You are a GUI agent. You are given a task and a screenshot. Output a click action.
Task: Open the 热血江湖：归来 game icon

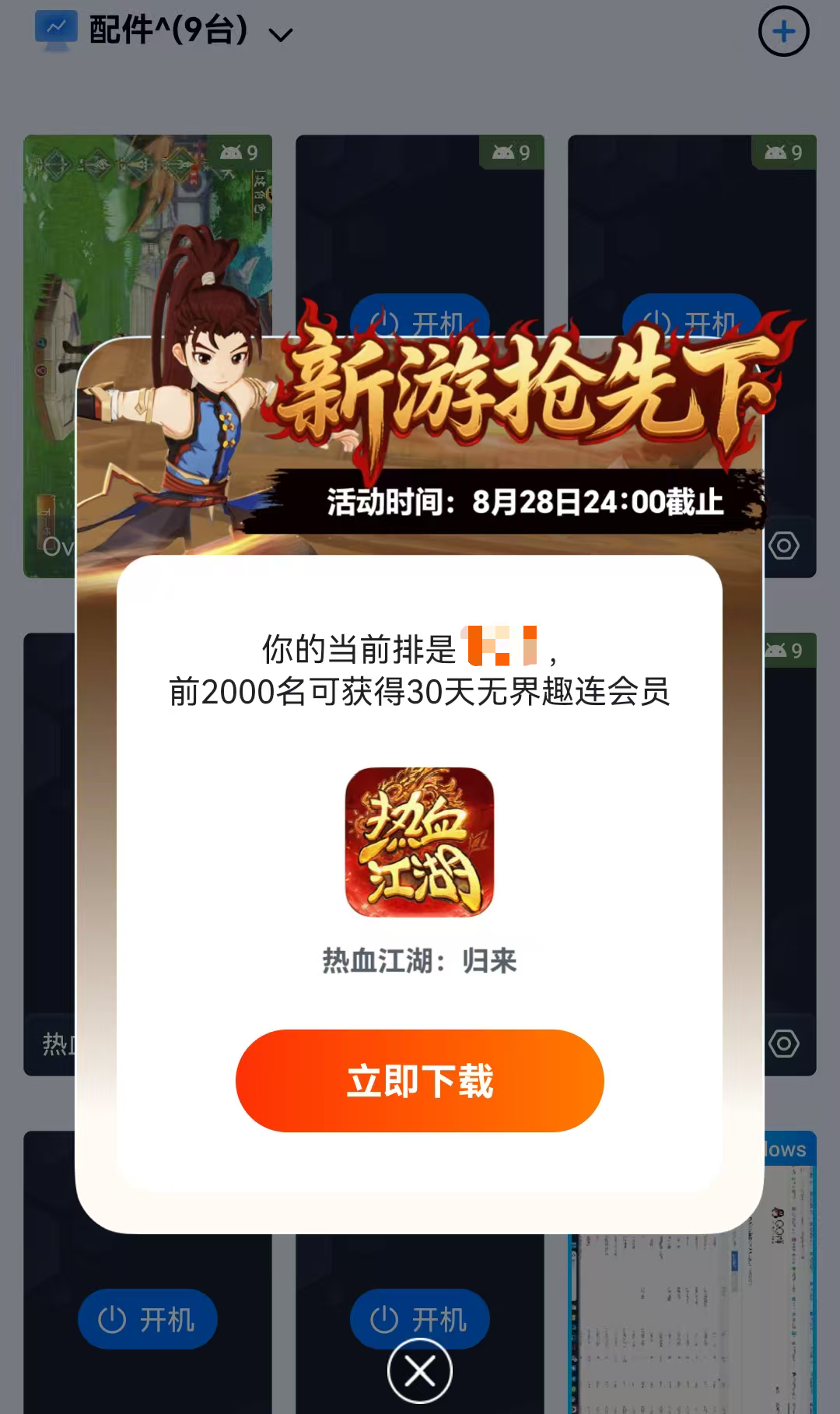pyautogui.click(x=419, y=842)
